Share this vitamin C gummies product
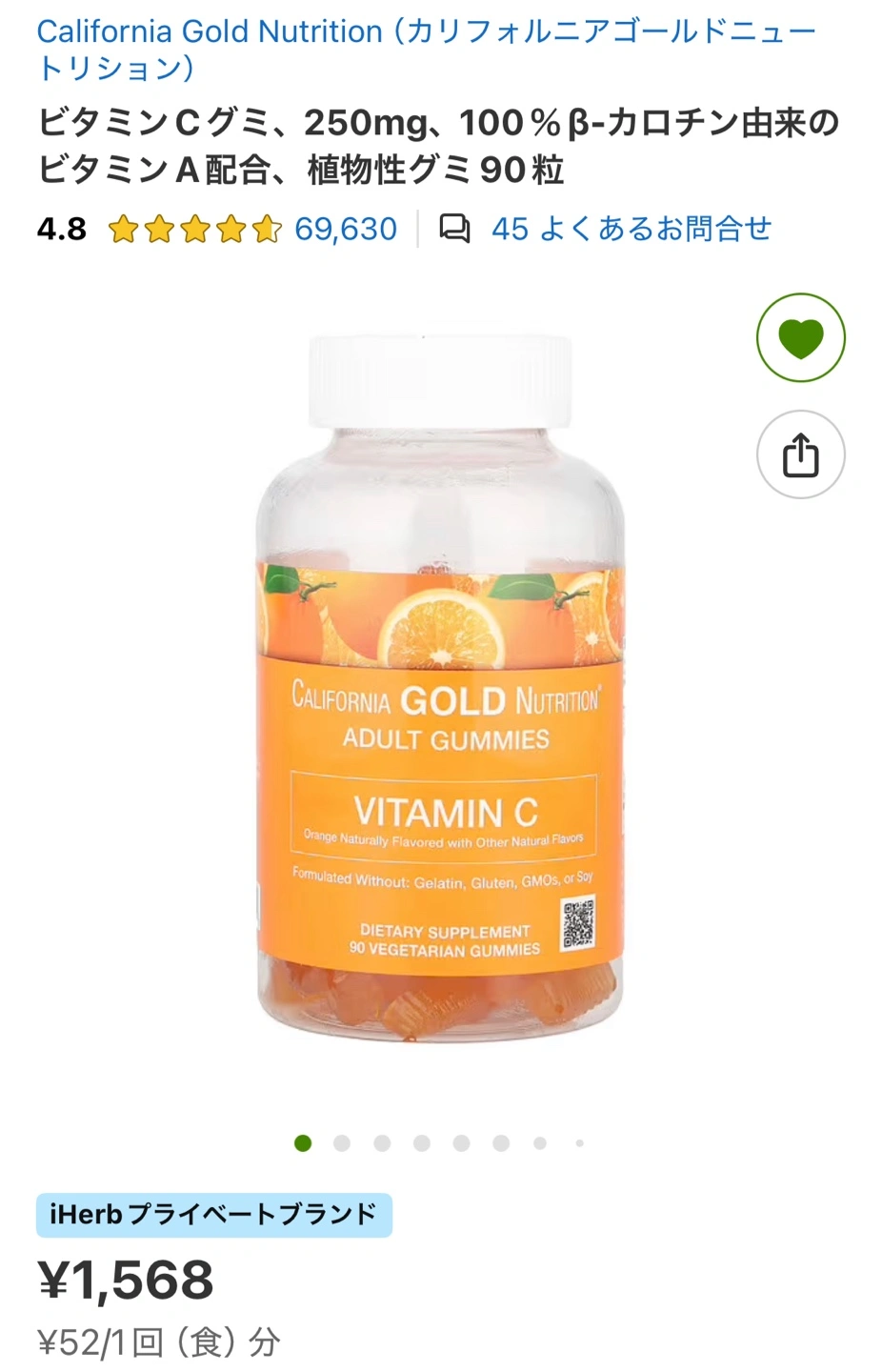This screenshot has height=1372, width=882. [x=800, y=455]
